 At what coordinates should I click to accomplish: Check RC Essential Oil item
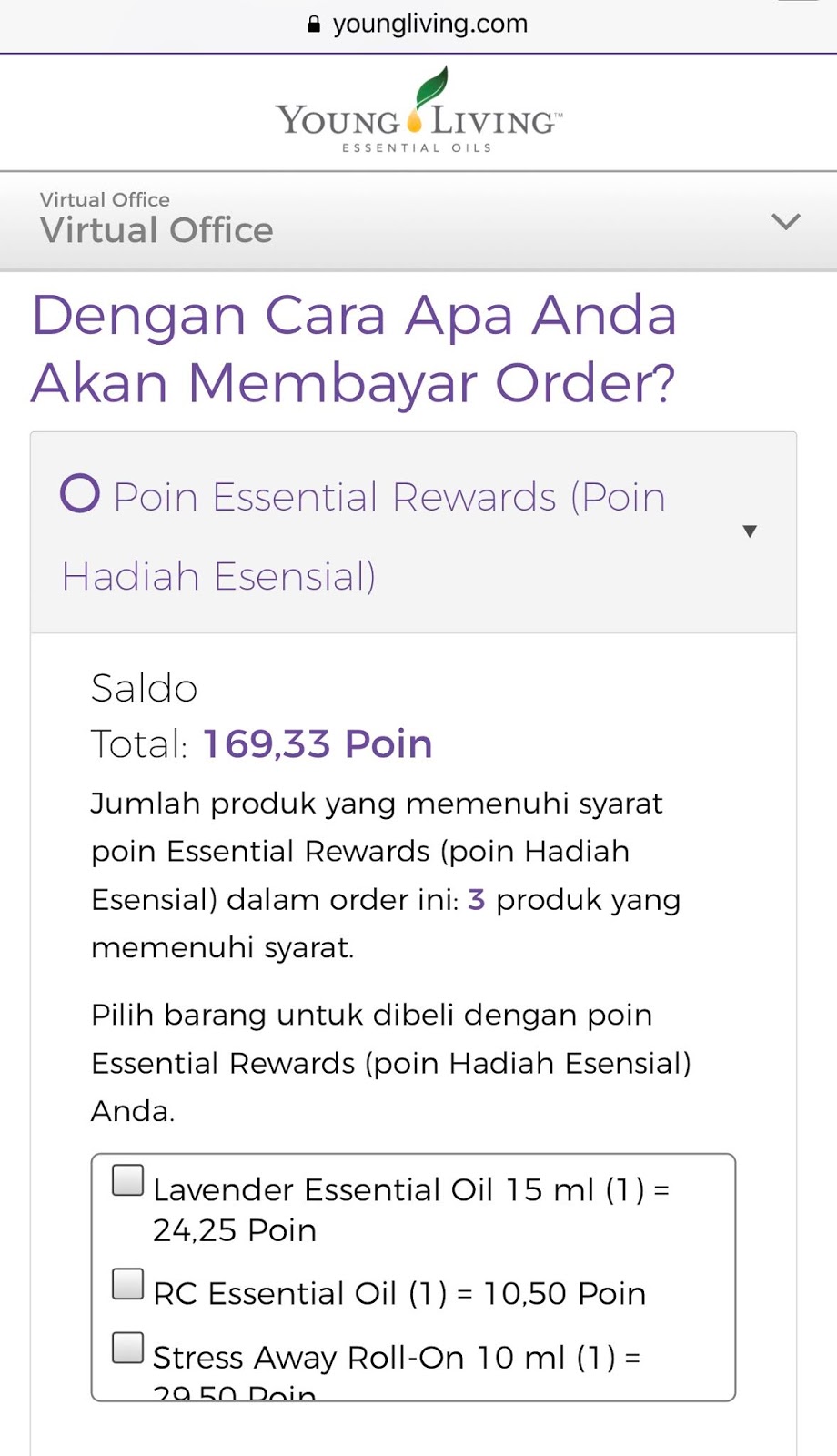point(127,1284)
